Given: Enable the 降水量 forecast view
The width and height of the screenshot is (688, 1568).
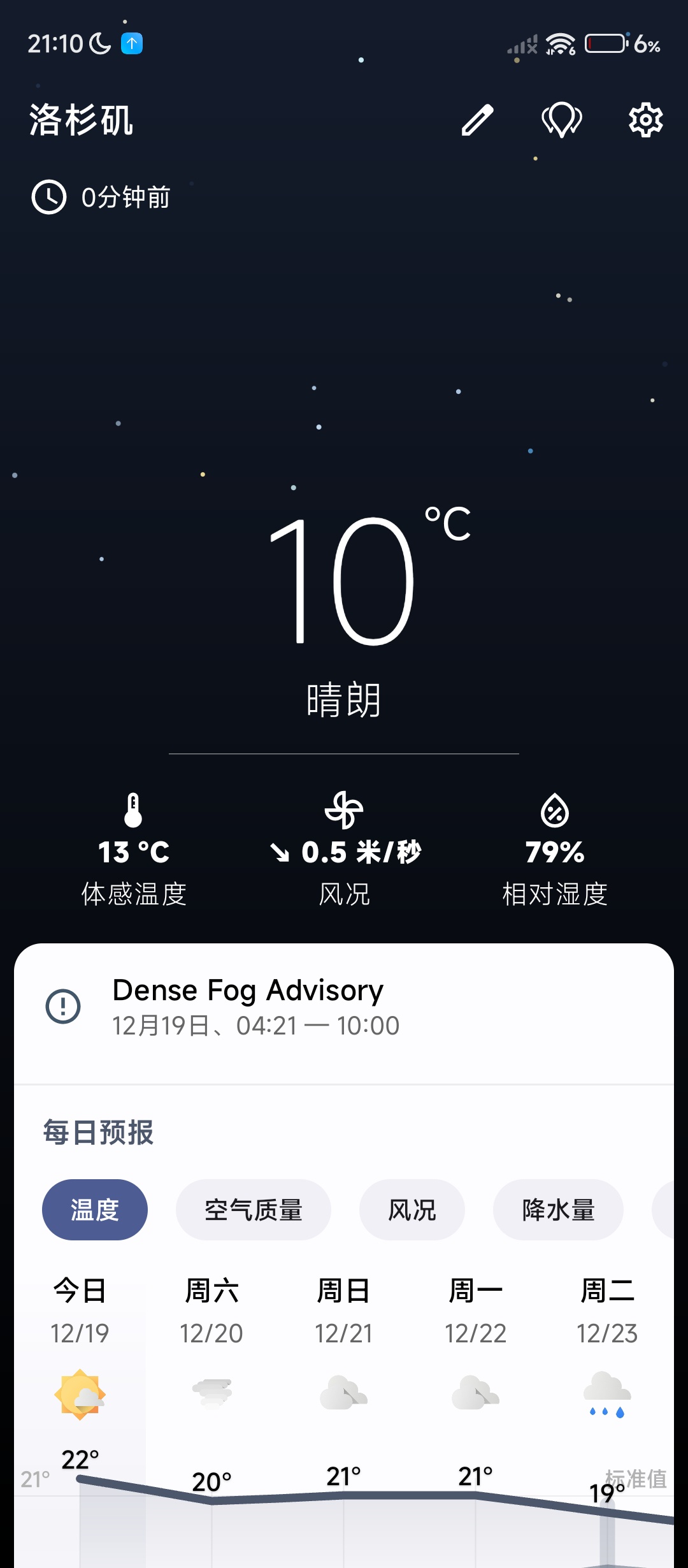Looking at the screenshot, I should pos(557,1209).
